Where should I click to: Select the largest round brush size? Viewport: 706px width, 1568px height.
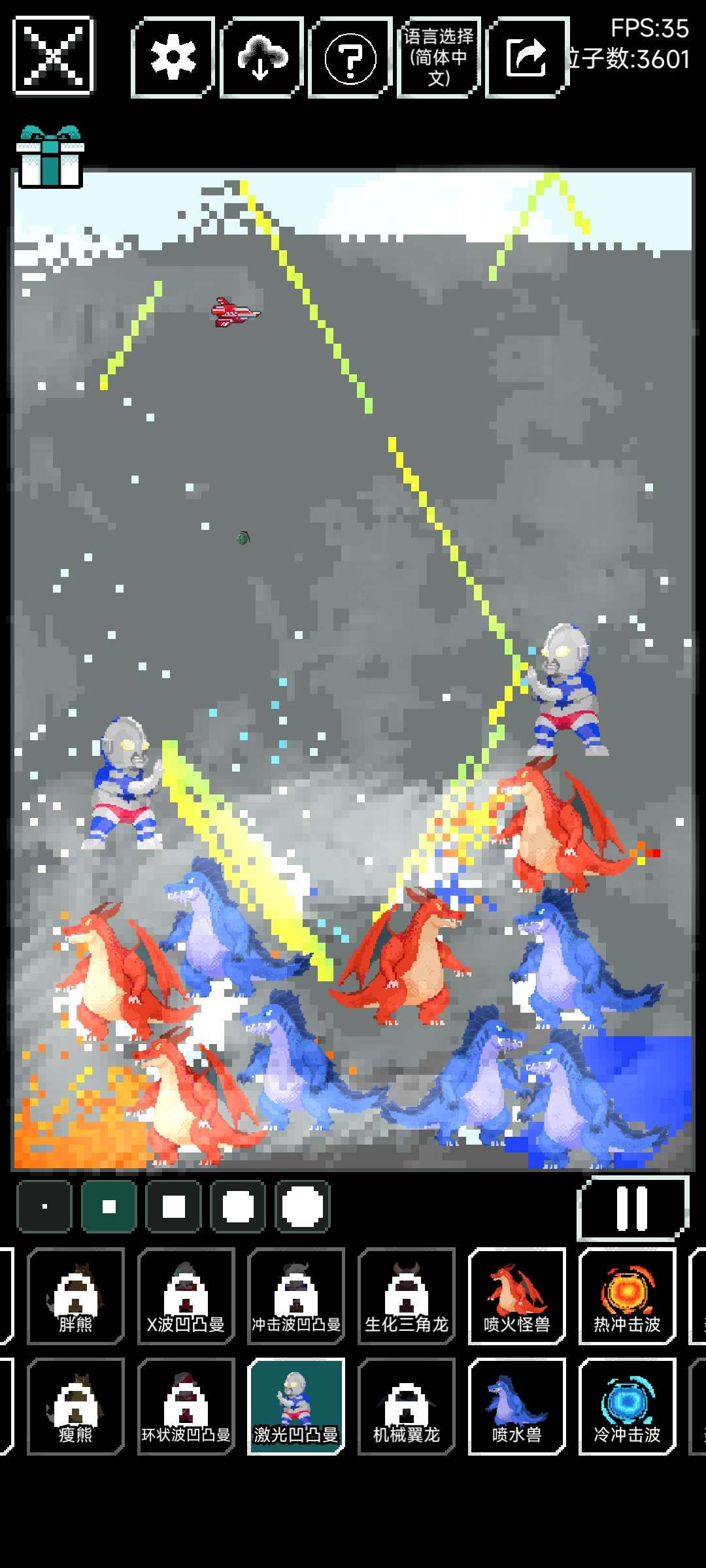pyautogui.click(x=303, y=1207)
